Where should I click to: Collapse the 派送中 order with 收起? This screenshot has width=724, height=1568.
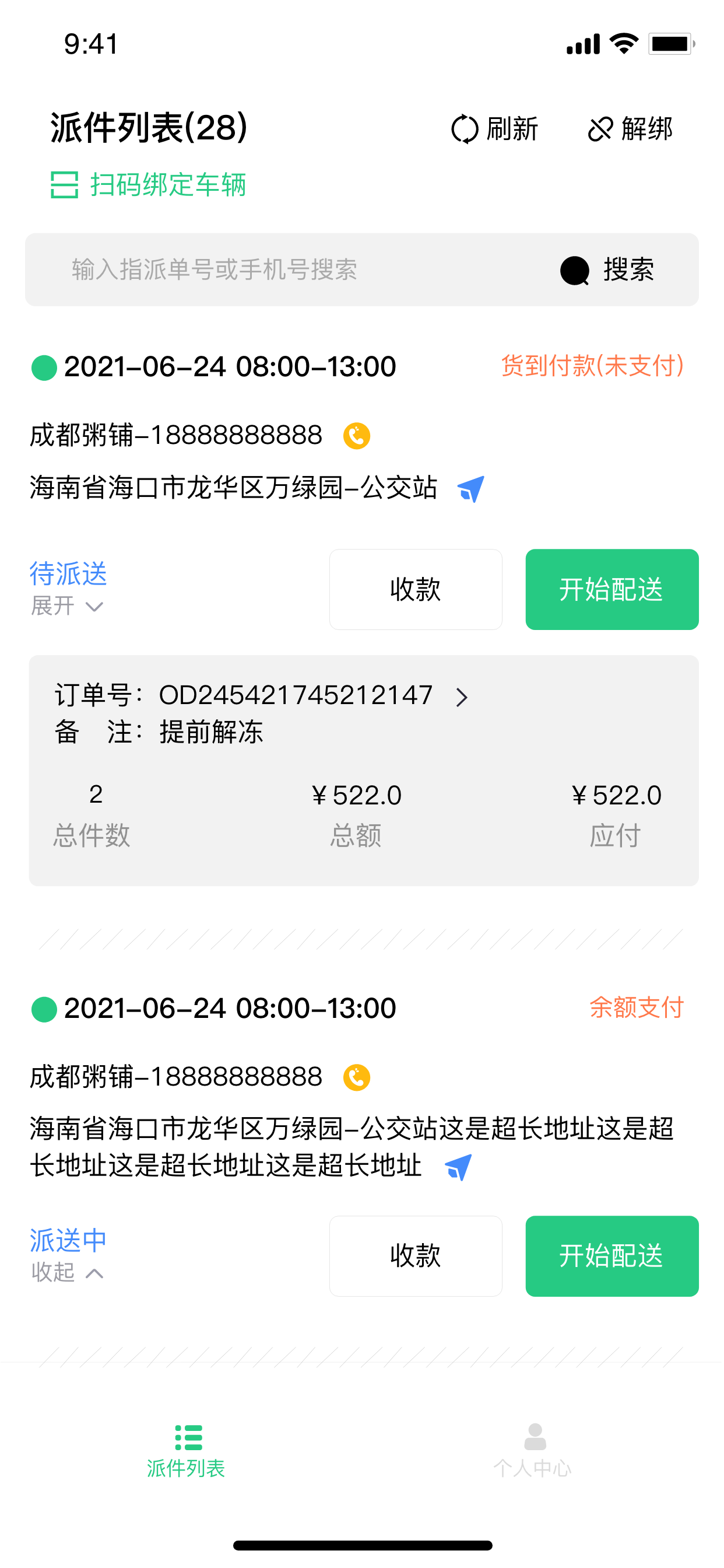click(x=67, y=1272)
